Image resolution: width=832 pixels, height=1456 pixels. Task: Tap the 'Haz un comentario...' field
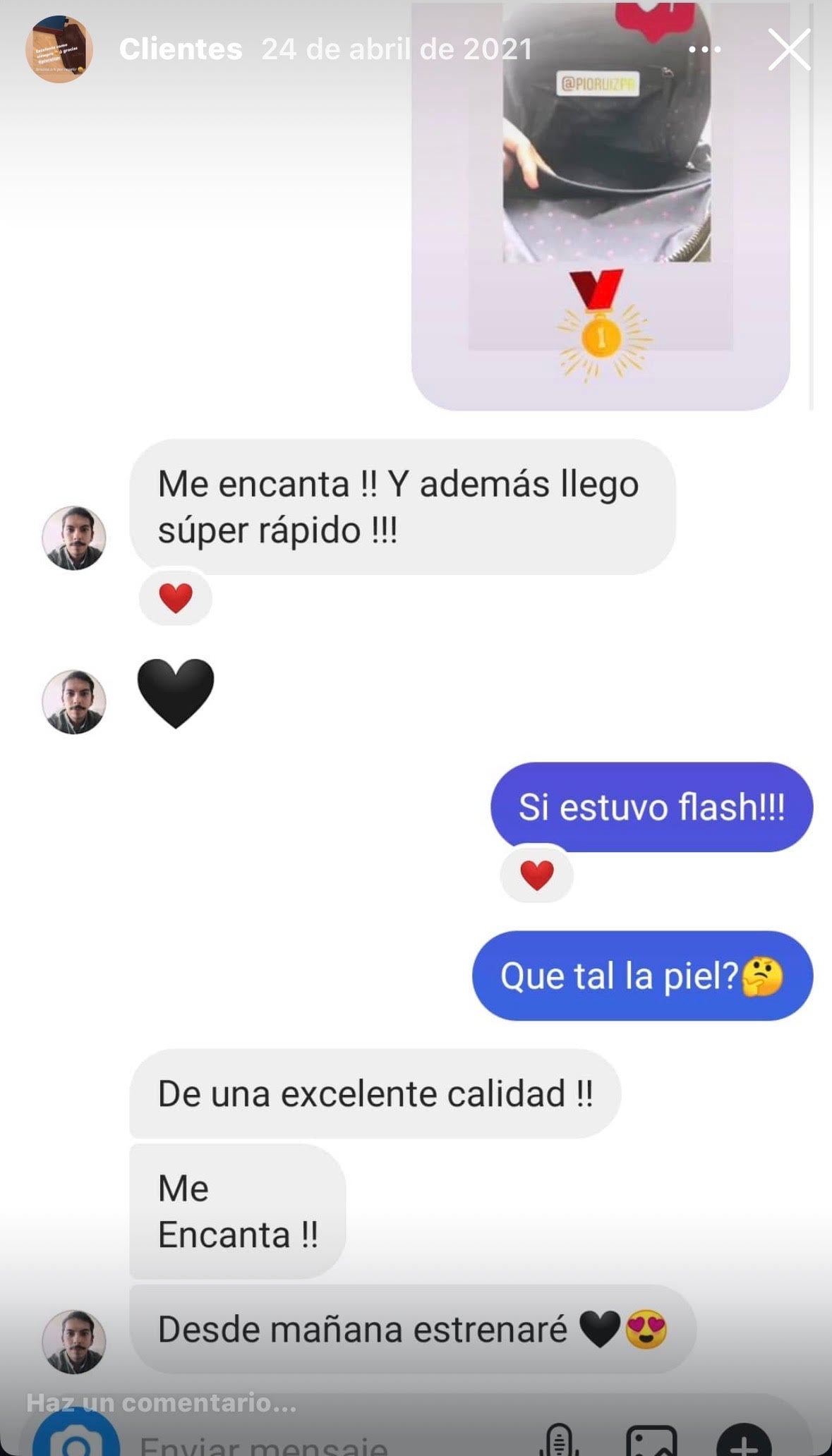(161, 1403)
